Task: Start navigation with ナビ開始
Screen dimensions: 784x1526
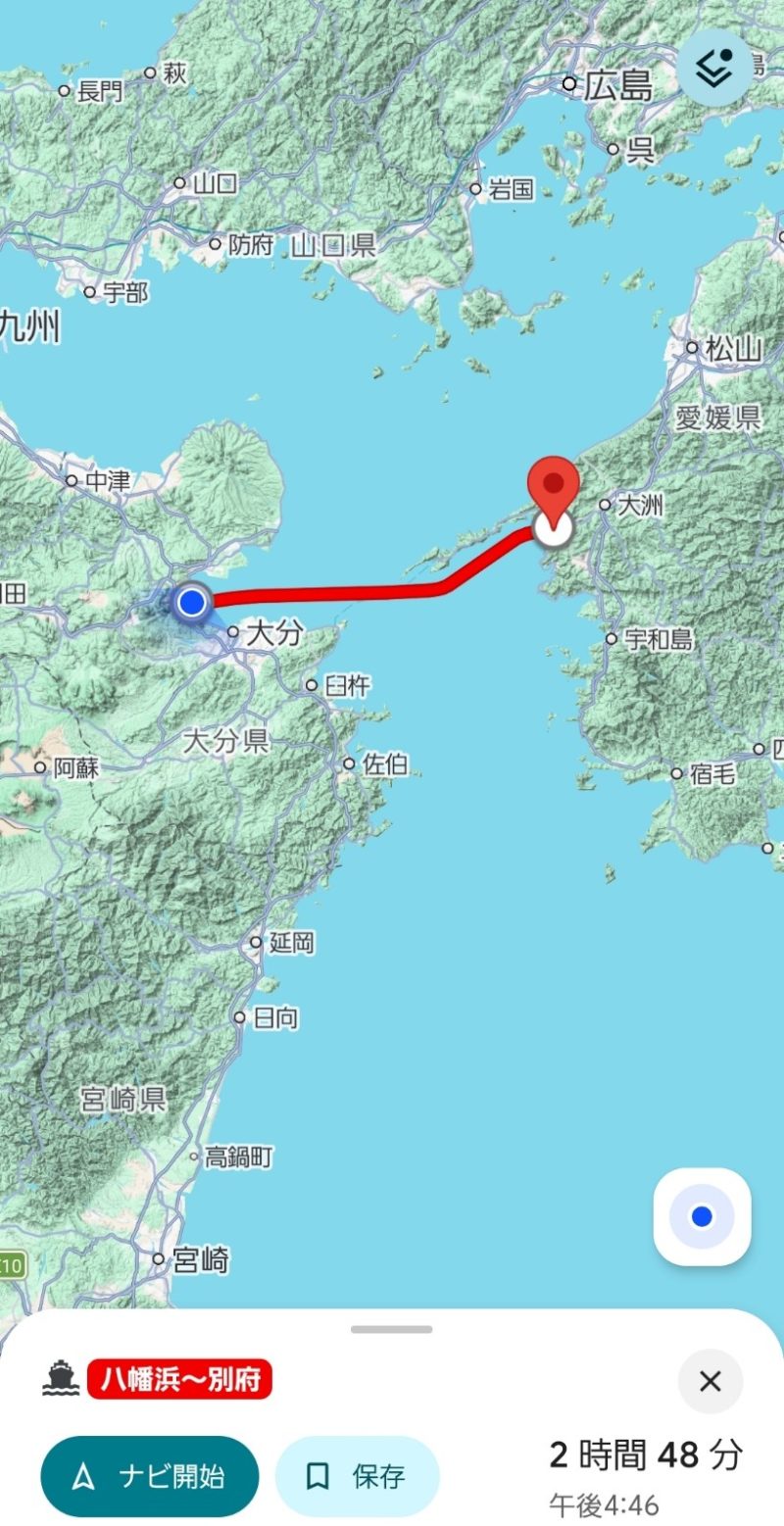Action: pos(149,1476)
